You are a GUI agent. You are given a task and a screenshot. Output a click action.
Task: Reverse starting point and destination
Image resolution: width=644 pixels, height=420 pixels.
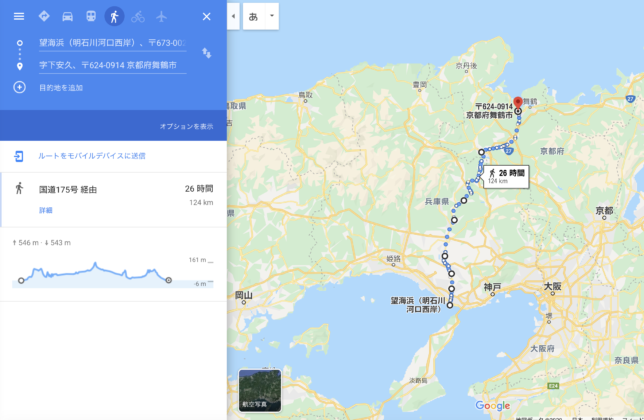(206, 53)
